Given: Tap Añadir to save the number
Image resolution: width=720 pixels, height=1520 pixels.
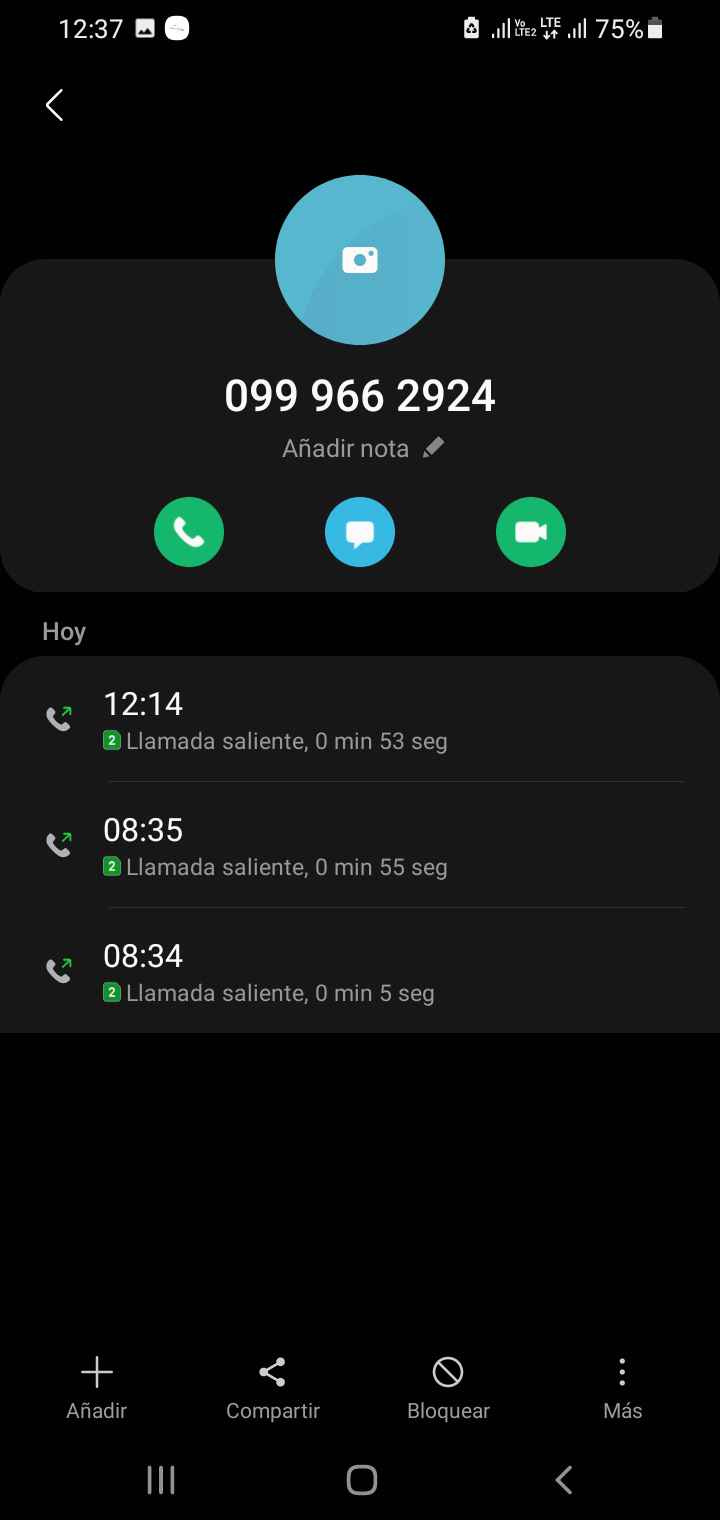Looking at the screenshot, I should click(x=97, y=1388).
